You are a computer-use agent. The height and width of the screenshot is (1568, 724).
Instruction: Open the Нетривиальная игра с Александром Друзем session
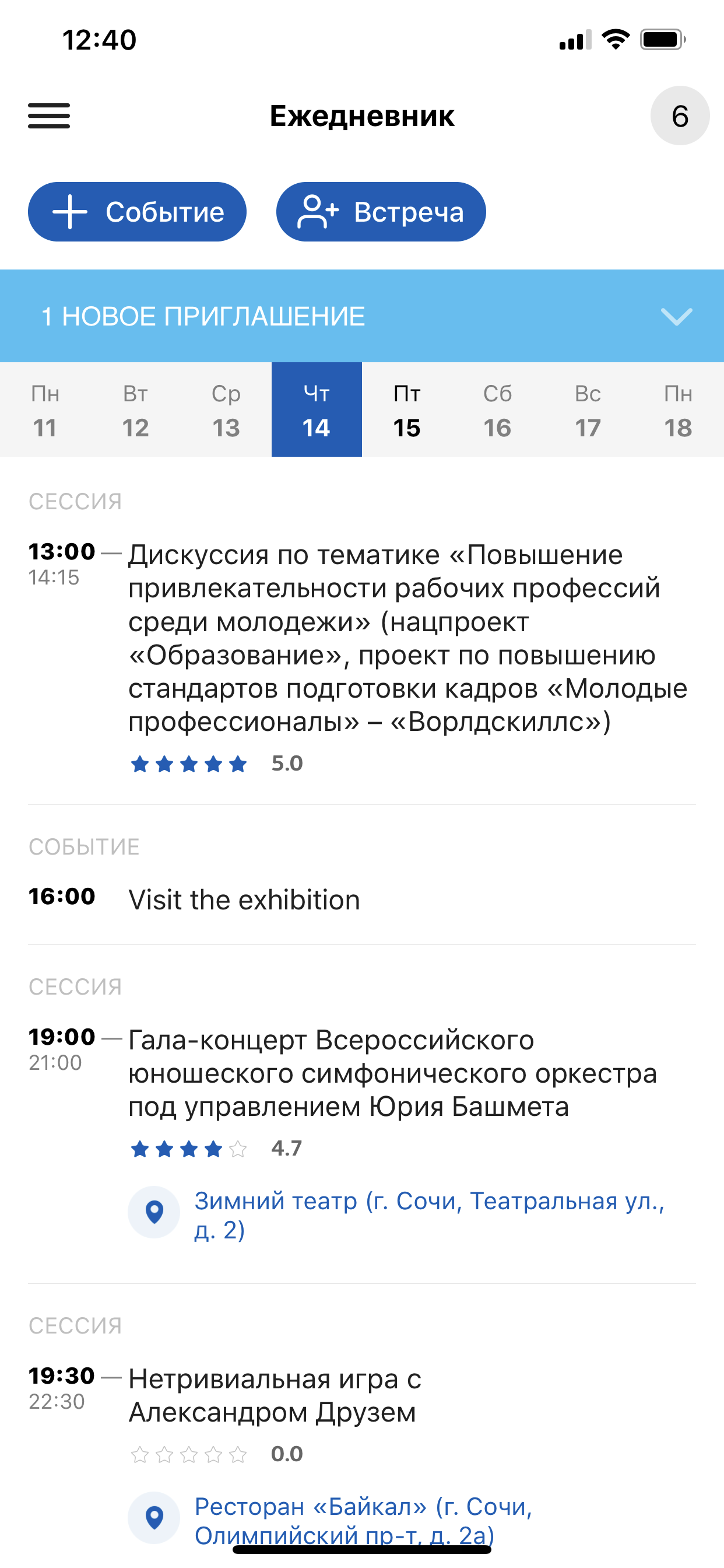click(x=275, y=1395)
